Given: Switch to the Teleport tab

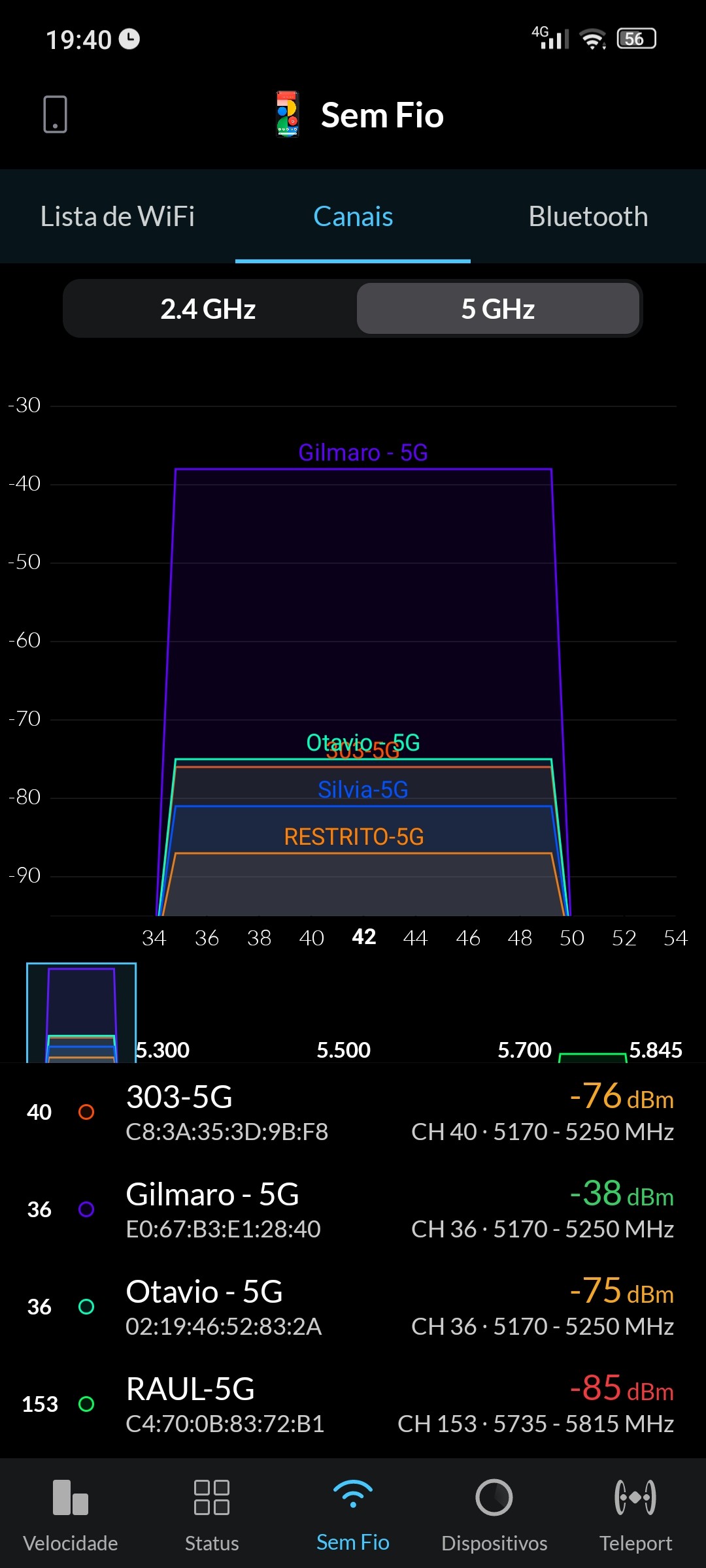Looking at the screenshot, I should click(635, 1514).
